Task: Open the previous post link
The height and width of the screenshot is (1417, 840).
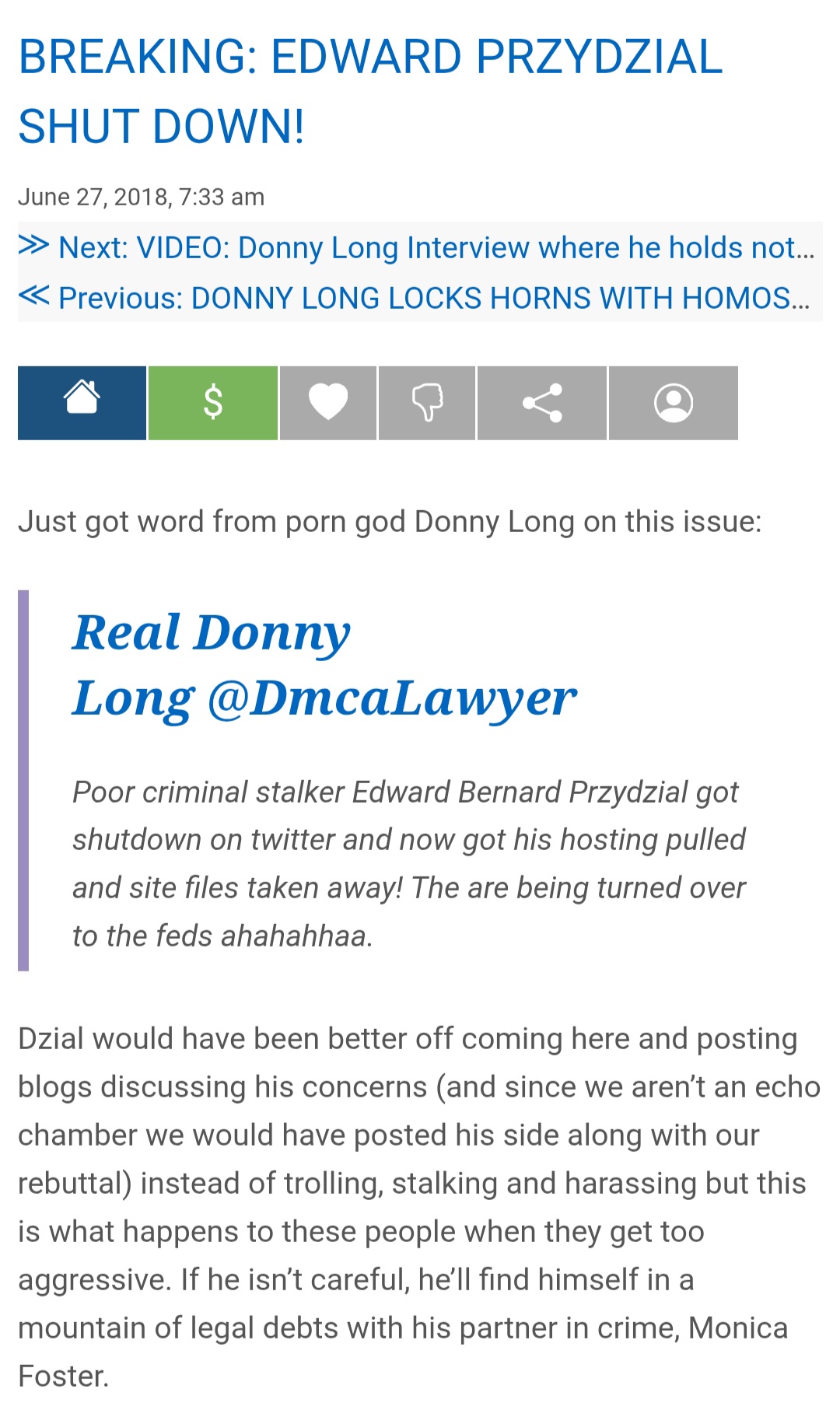Action: (432, 298)
